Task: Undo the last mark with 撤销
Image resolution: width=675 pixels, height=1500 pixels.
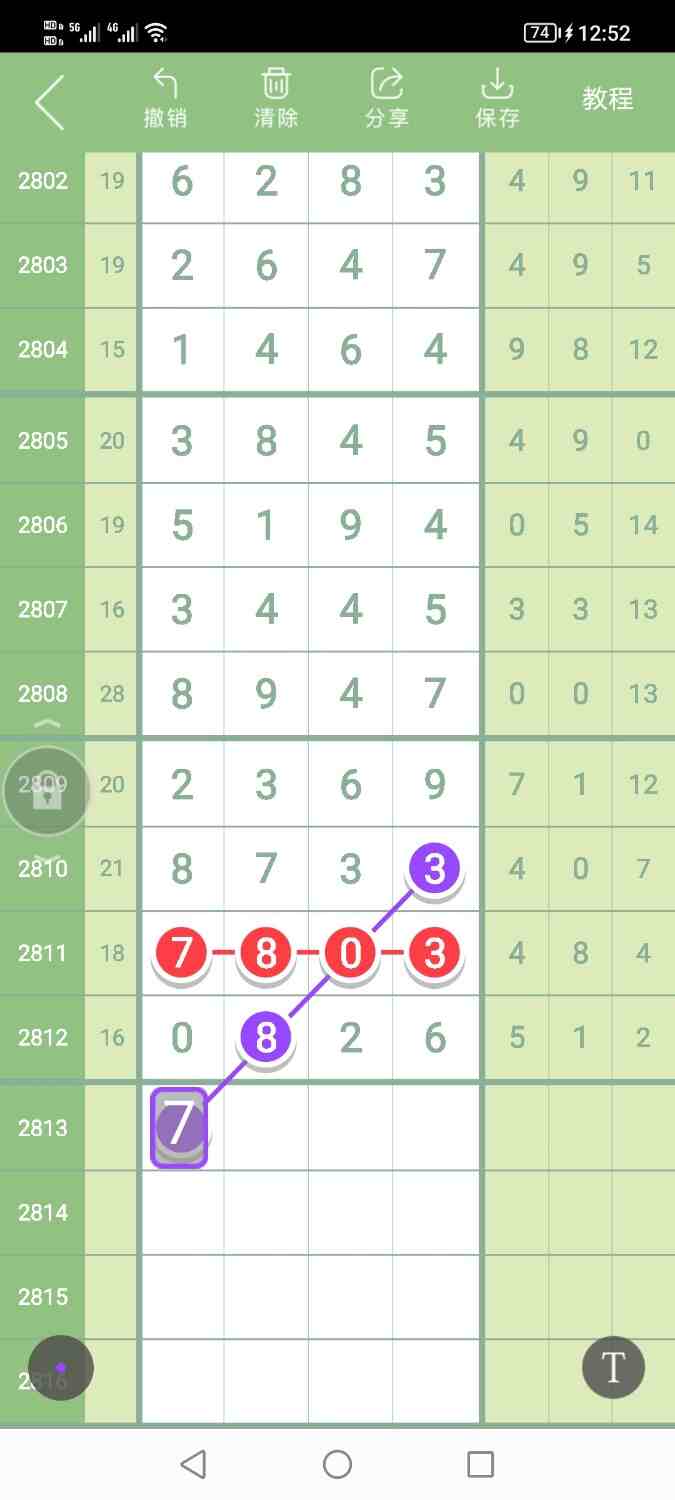Action: coord(165,99)
